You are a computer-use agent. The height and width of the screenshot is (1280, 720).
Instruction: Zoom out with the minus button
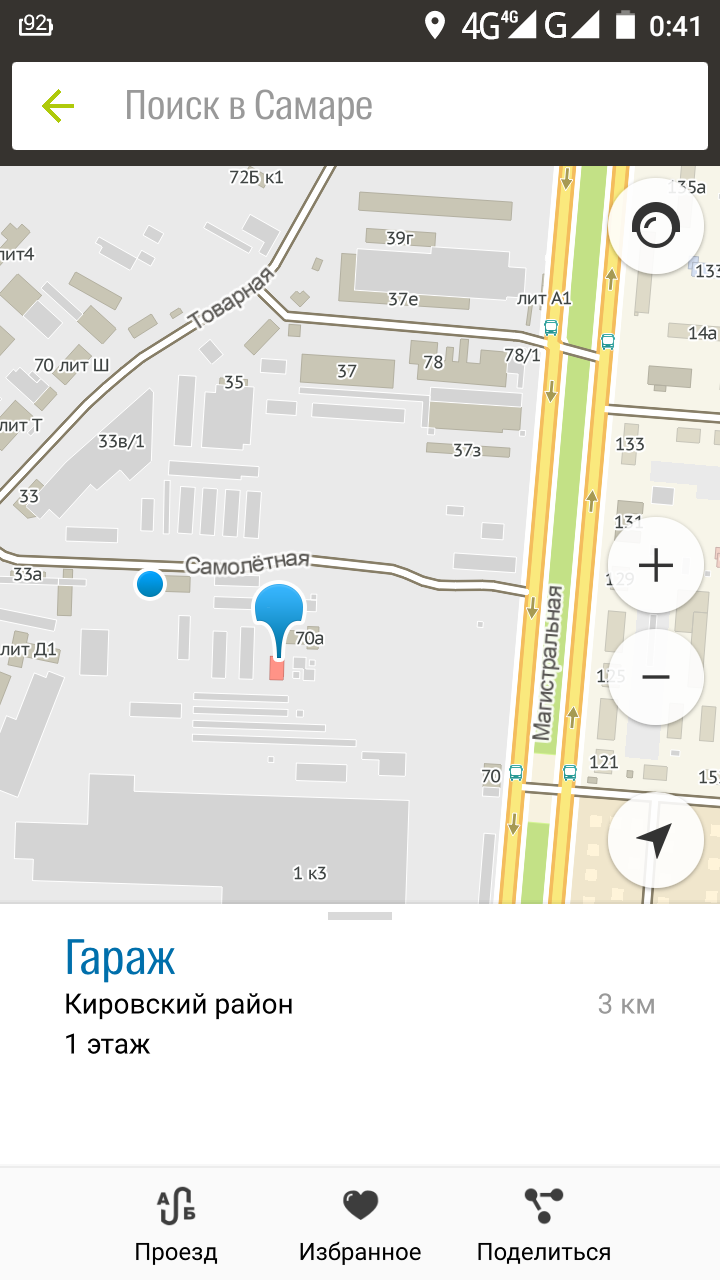(655, 677)
